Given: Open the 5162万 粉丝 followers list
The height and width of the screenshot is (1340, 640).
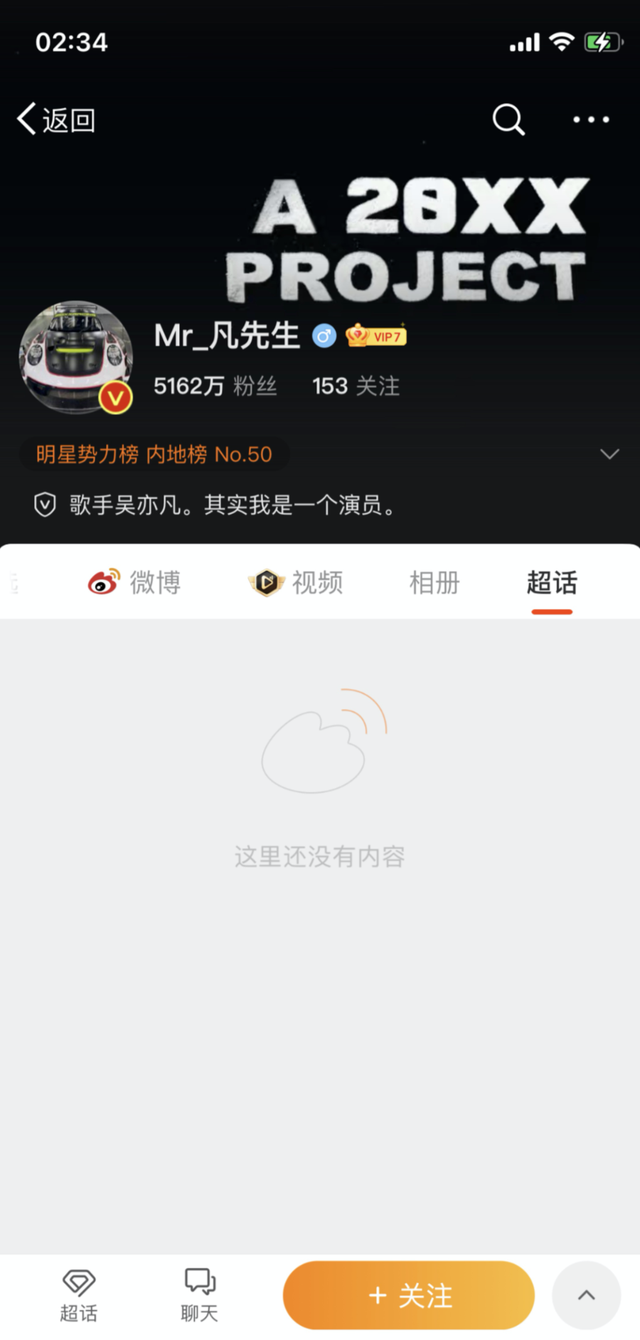Looking at the screenshot, I should pos(215,386).
